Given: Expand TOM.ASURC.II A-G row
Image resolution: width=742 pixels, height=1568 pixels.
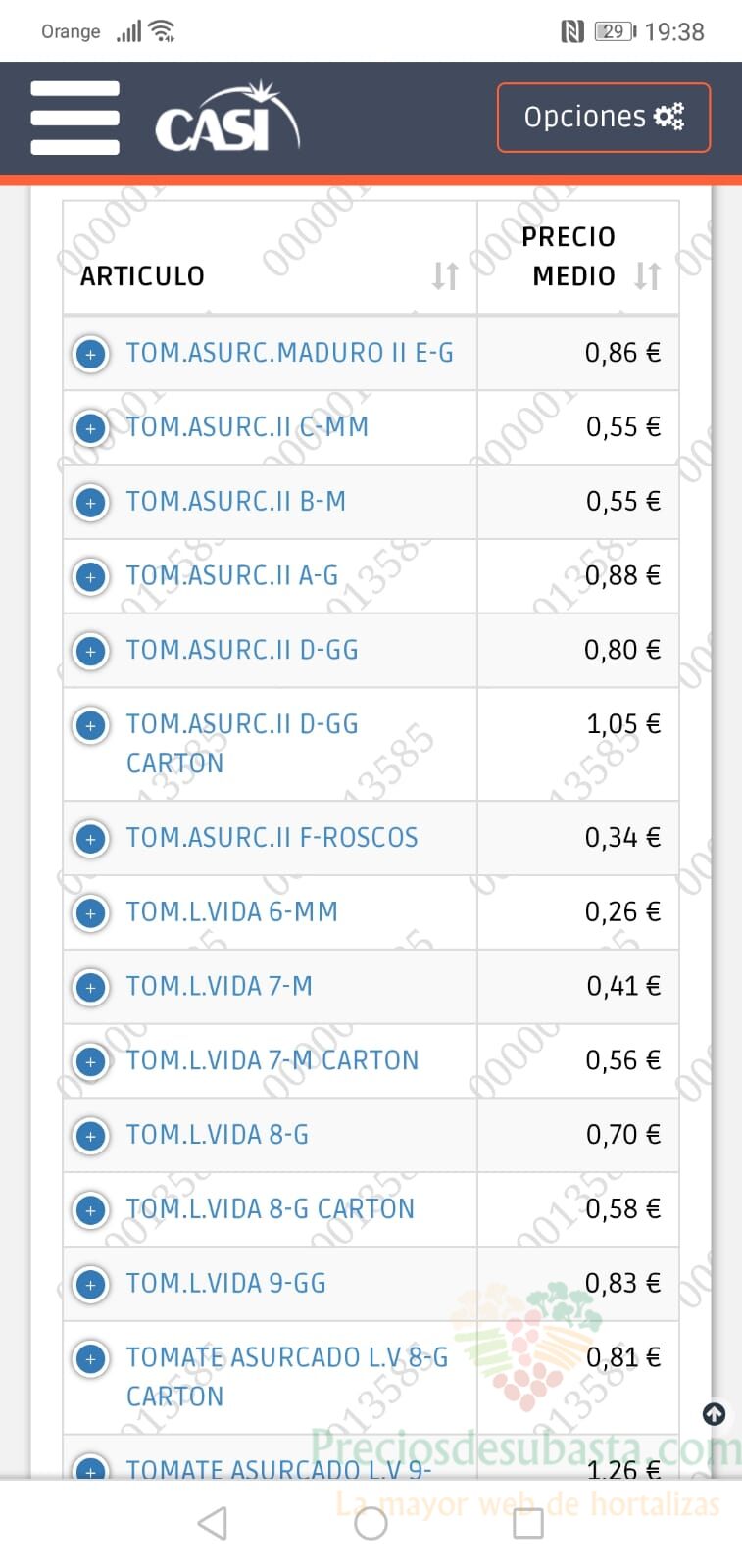Looking at the screenshot, I should (91, 576).
